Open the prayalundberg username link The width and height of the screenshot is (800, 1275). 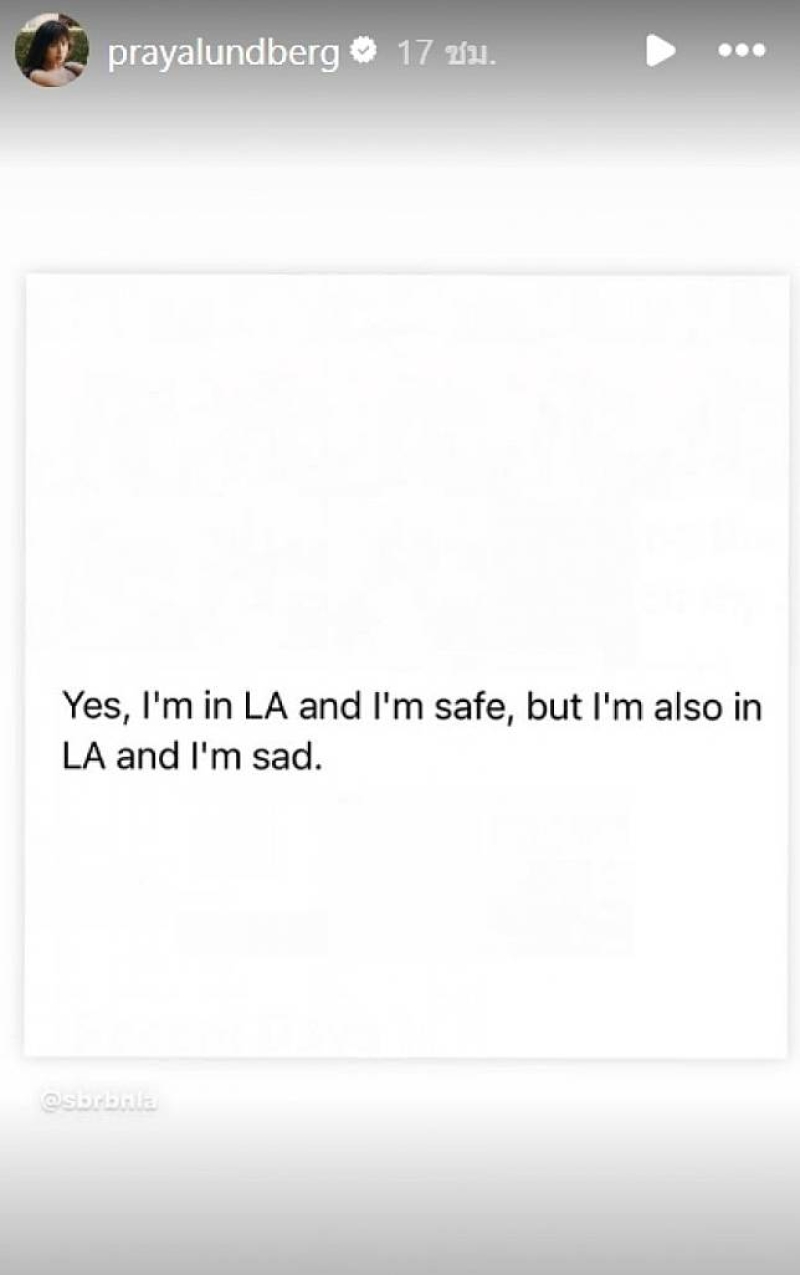(223, 52)
